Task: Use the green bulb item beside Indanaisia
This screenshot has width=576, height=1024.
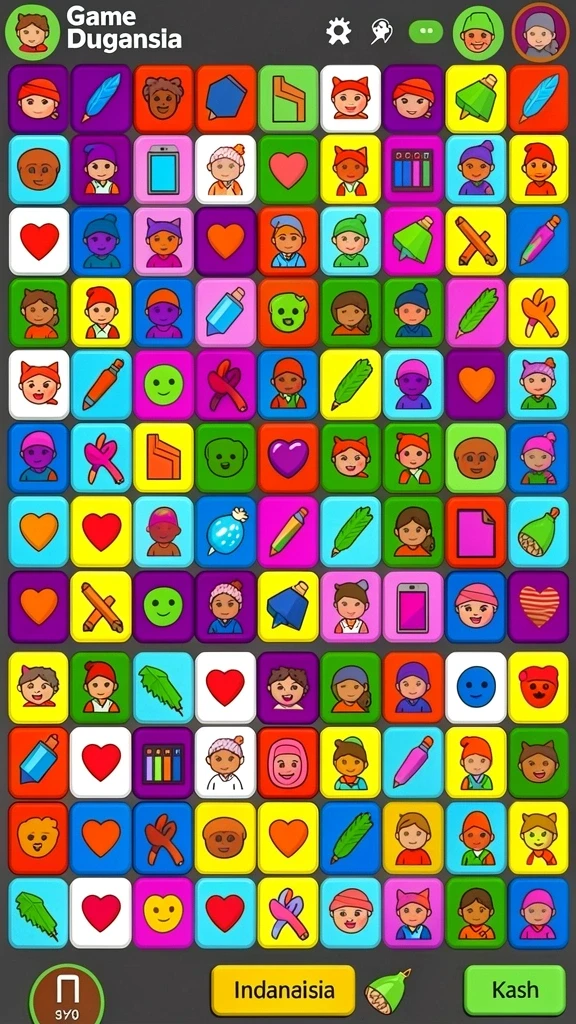Action: click(x=388, y=991)
